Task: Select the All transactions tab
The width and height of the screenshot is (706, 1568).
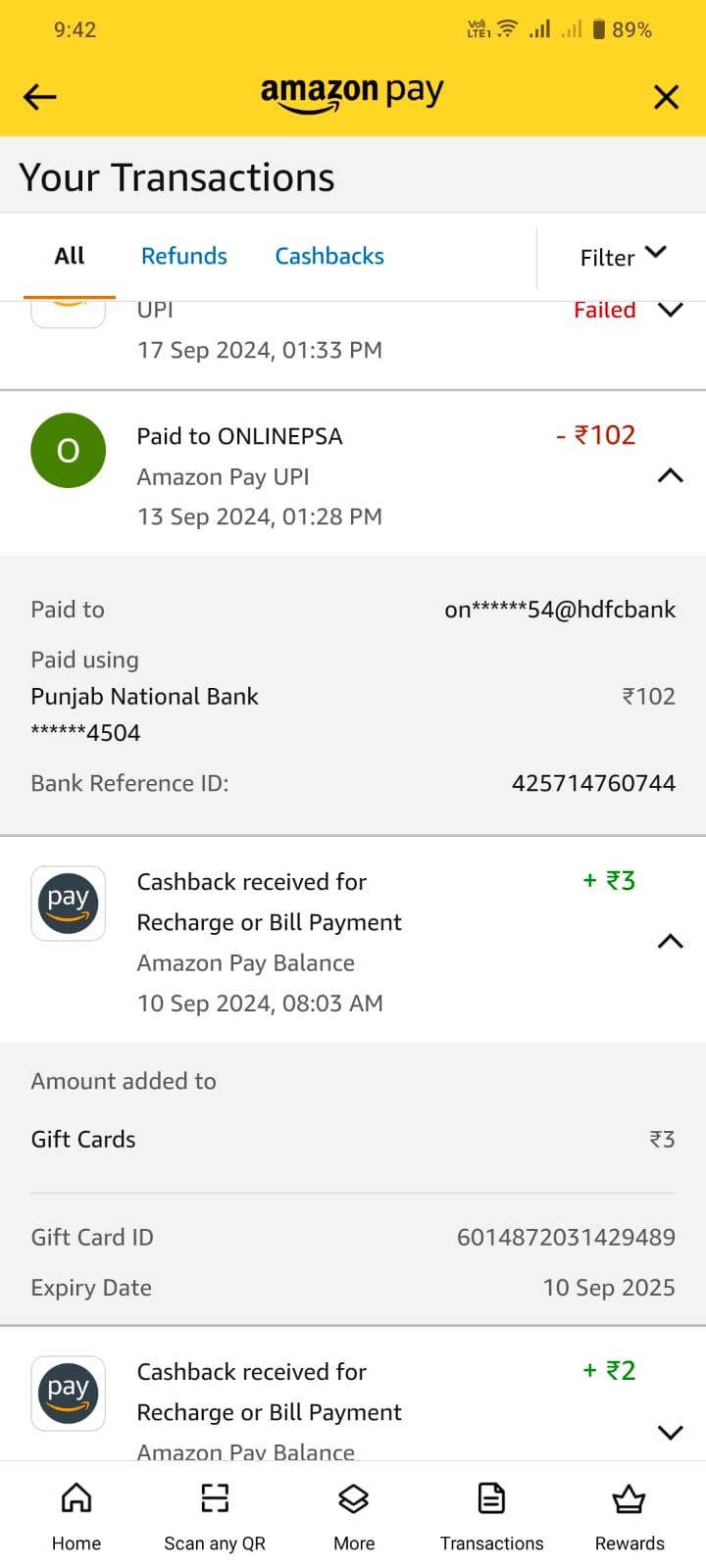Action: 70,256
